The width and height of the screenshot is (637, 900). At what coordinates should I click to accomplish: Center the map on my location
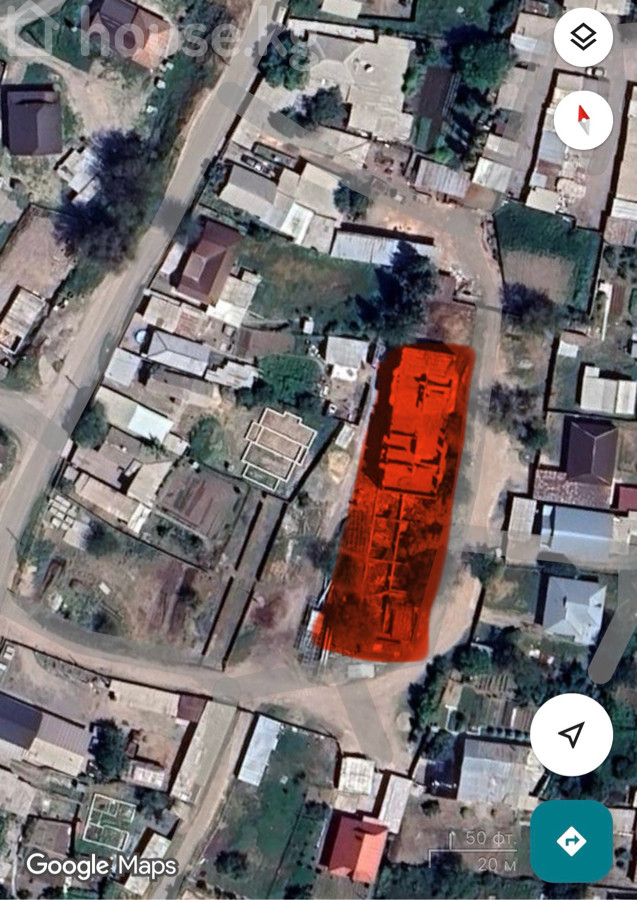point(571,735)
